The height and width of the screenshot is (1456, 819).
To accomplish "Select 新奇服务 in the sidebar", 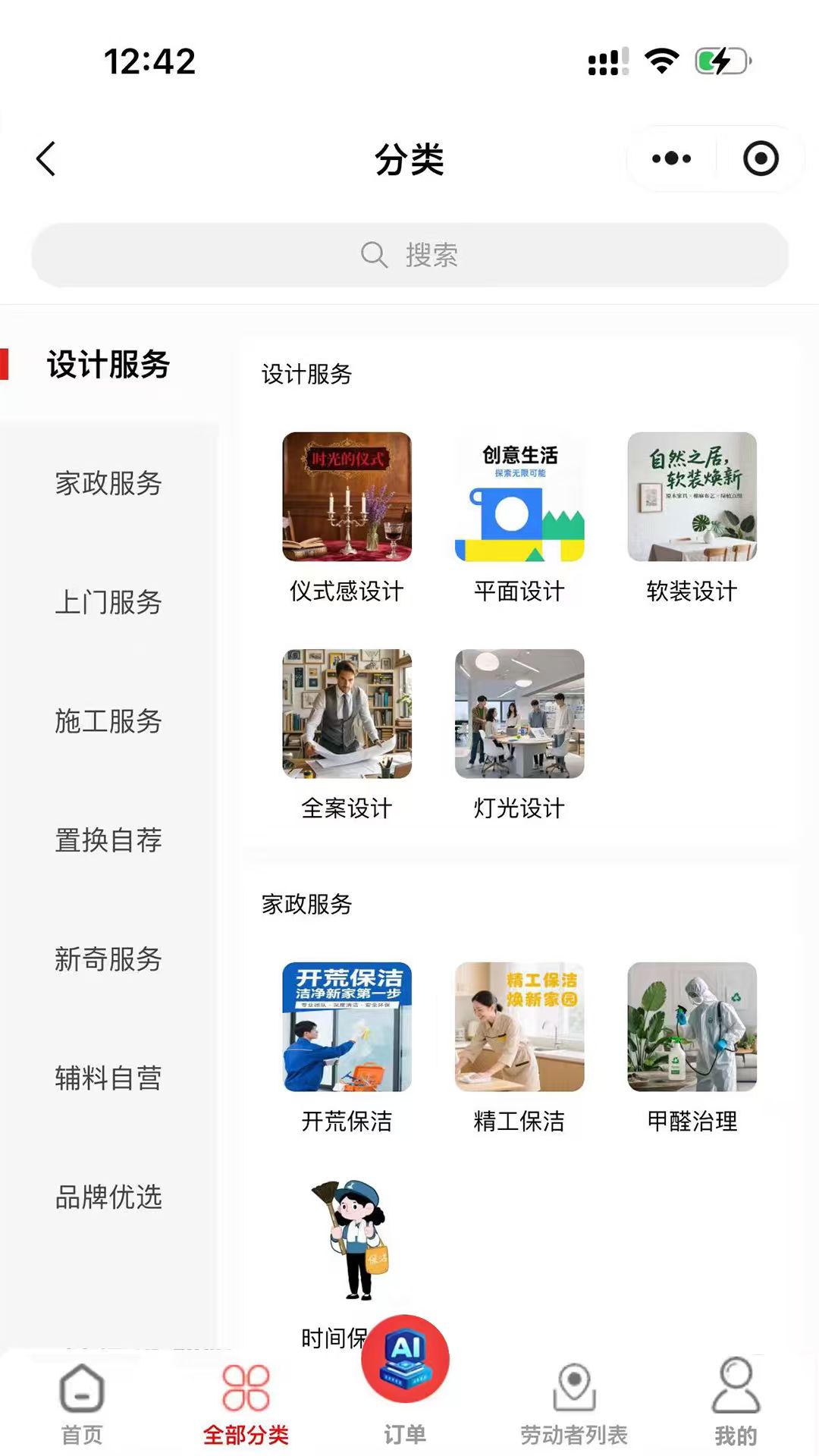I will click(106, 959).
